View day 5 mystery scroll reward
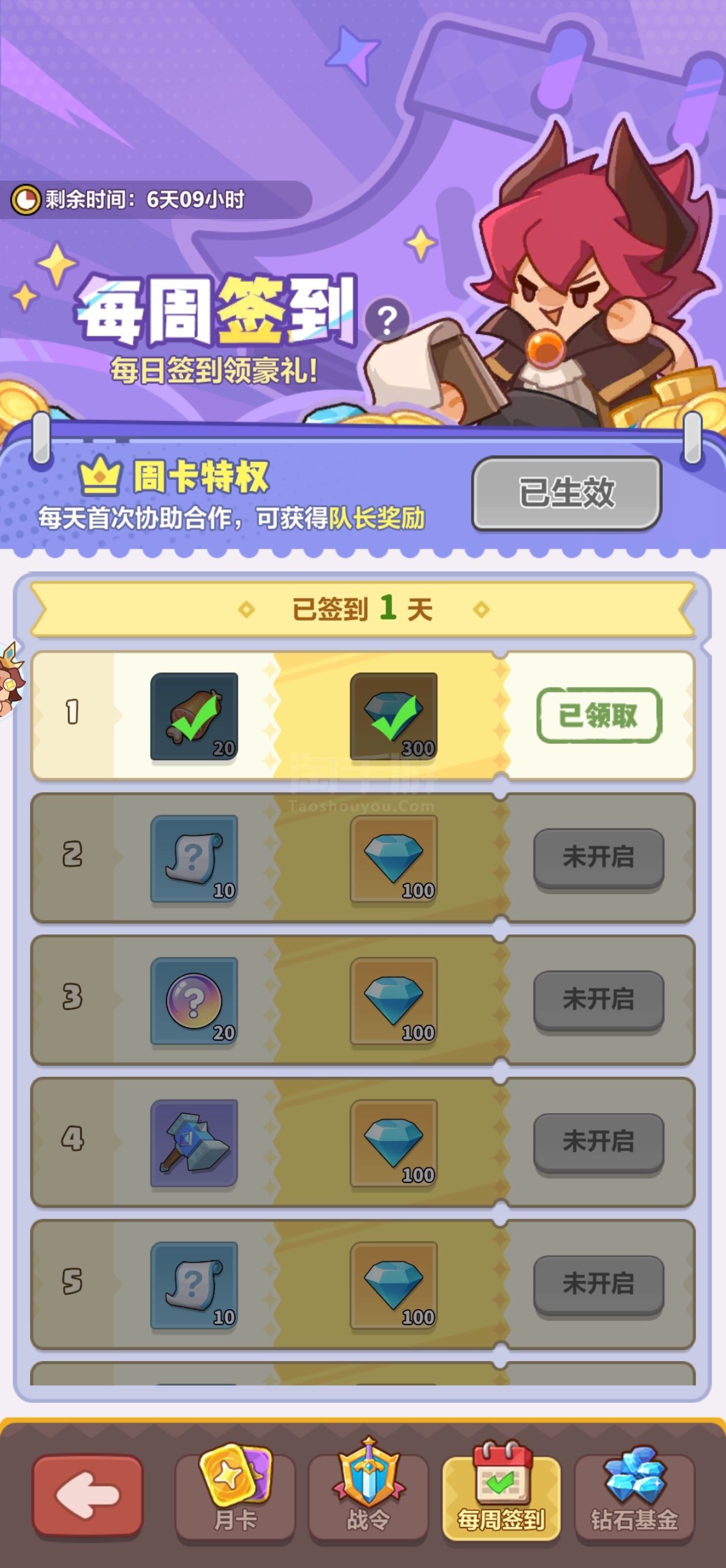The height and width of the screenshot is (1568, 726). (194, 1284)
